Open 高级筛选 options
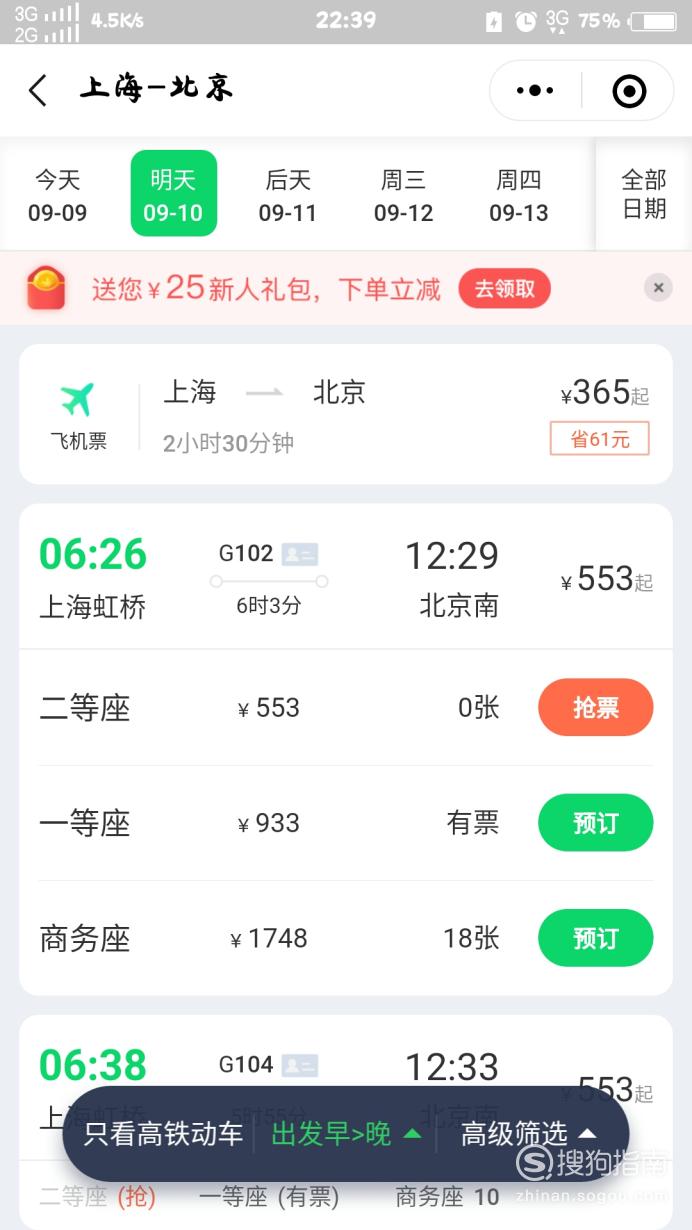This screenshot has width=692, height=1230. tap(528, 1134)
